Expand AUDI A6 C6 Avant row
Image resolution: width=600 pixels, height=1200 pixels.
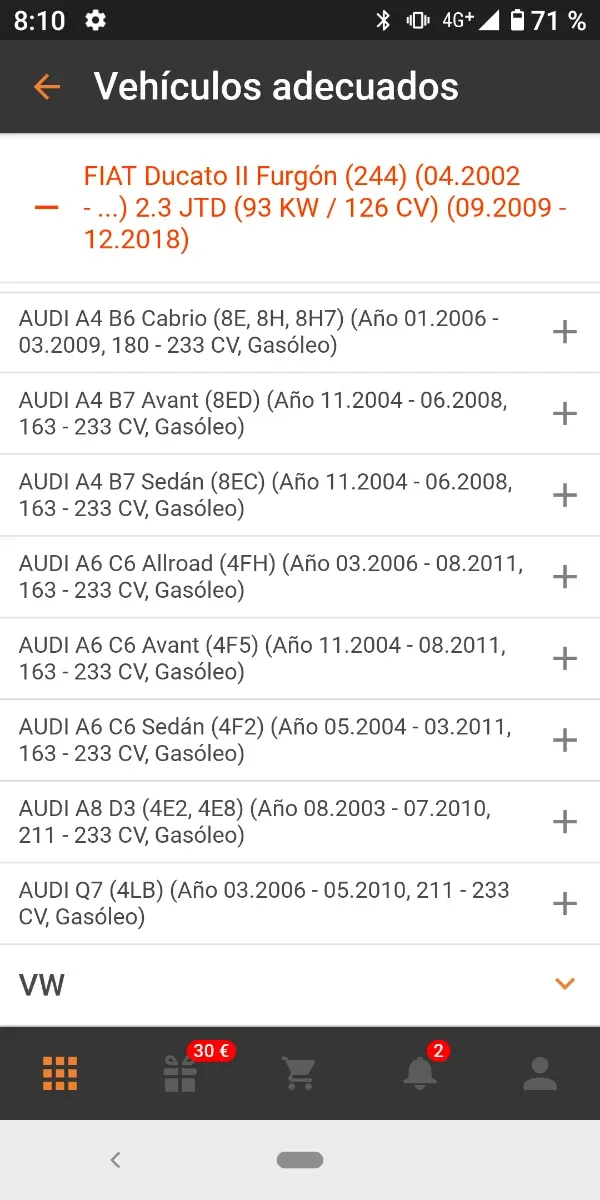(x=565, y=658)
